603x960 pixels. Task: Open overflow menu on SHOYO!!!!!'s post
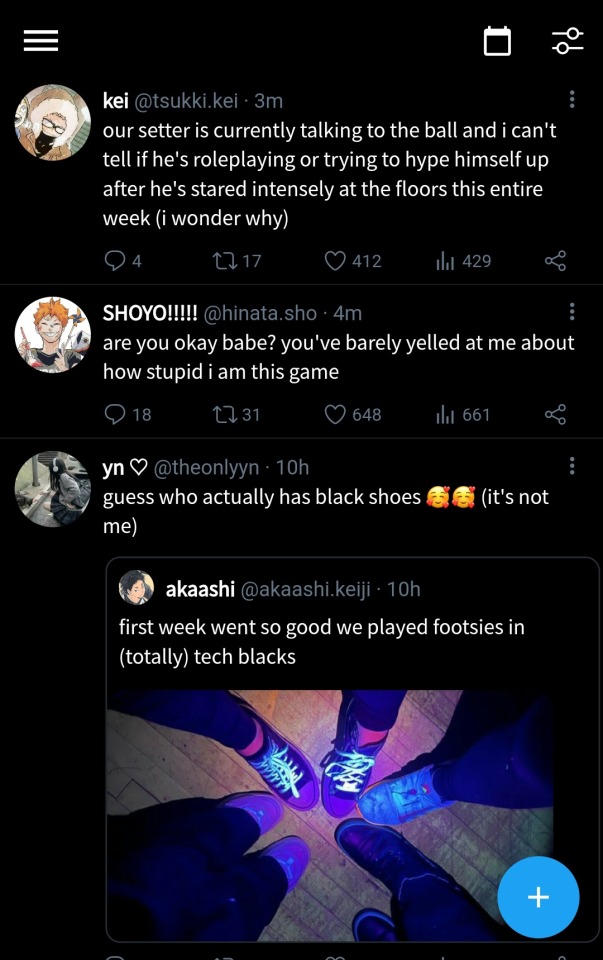pos(572,312)
